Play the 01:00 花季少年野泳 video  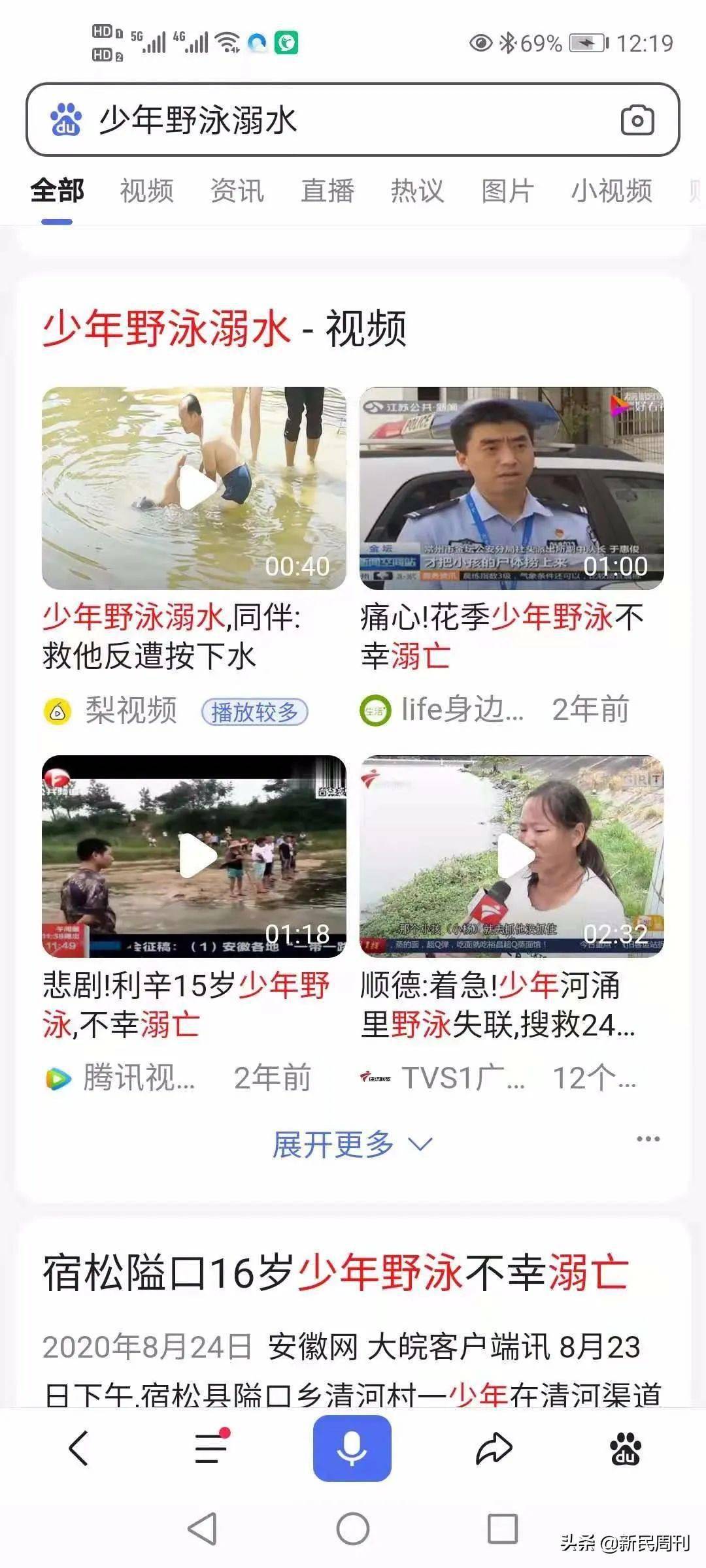[x=512, y=488]
